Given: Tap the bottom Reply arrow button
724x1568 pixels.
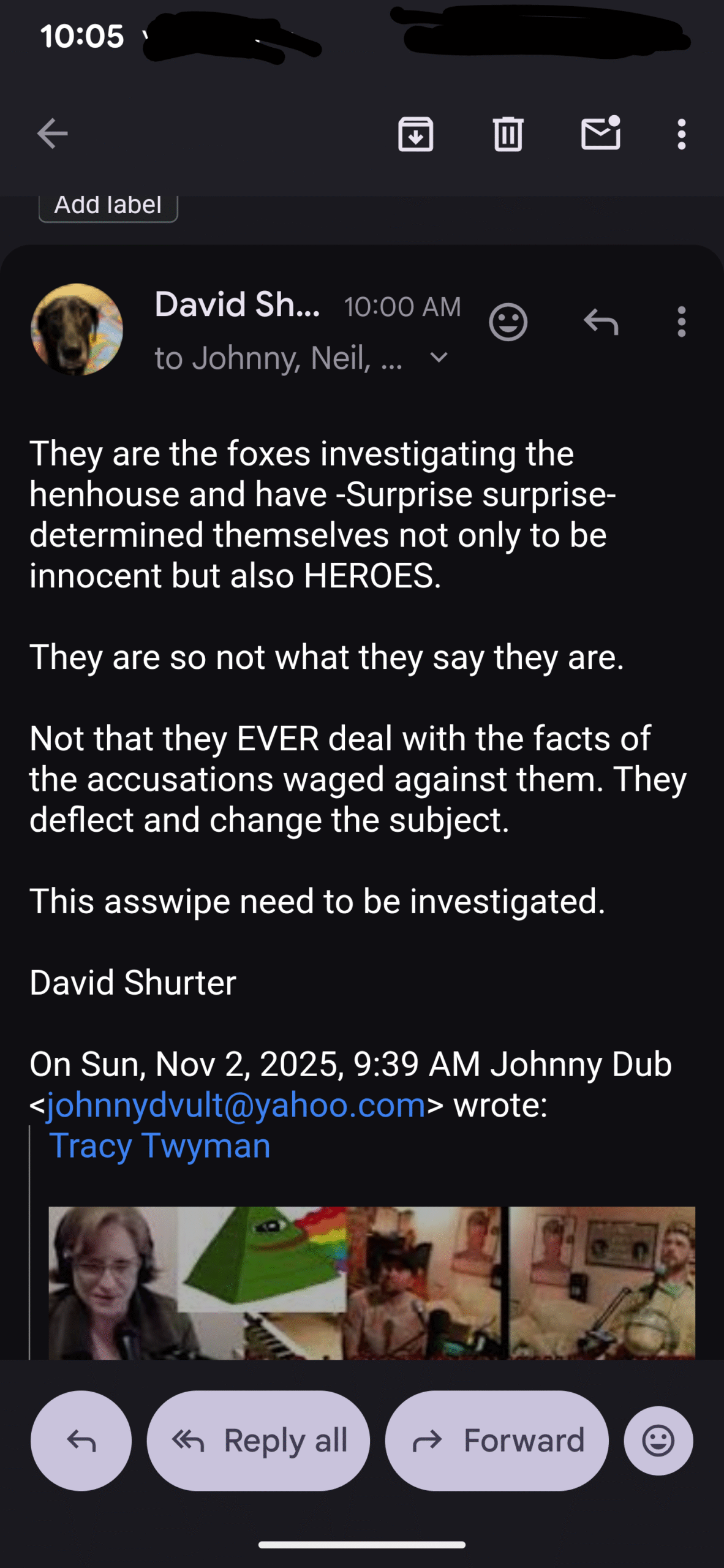Looking at the screenshot, I should pos(81,1441).
